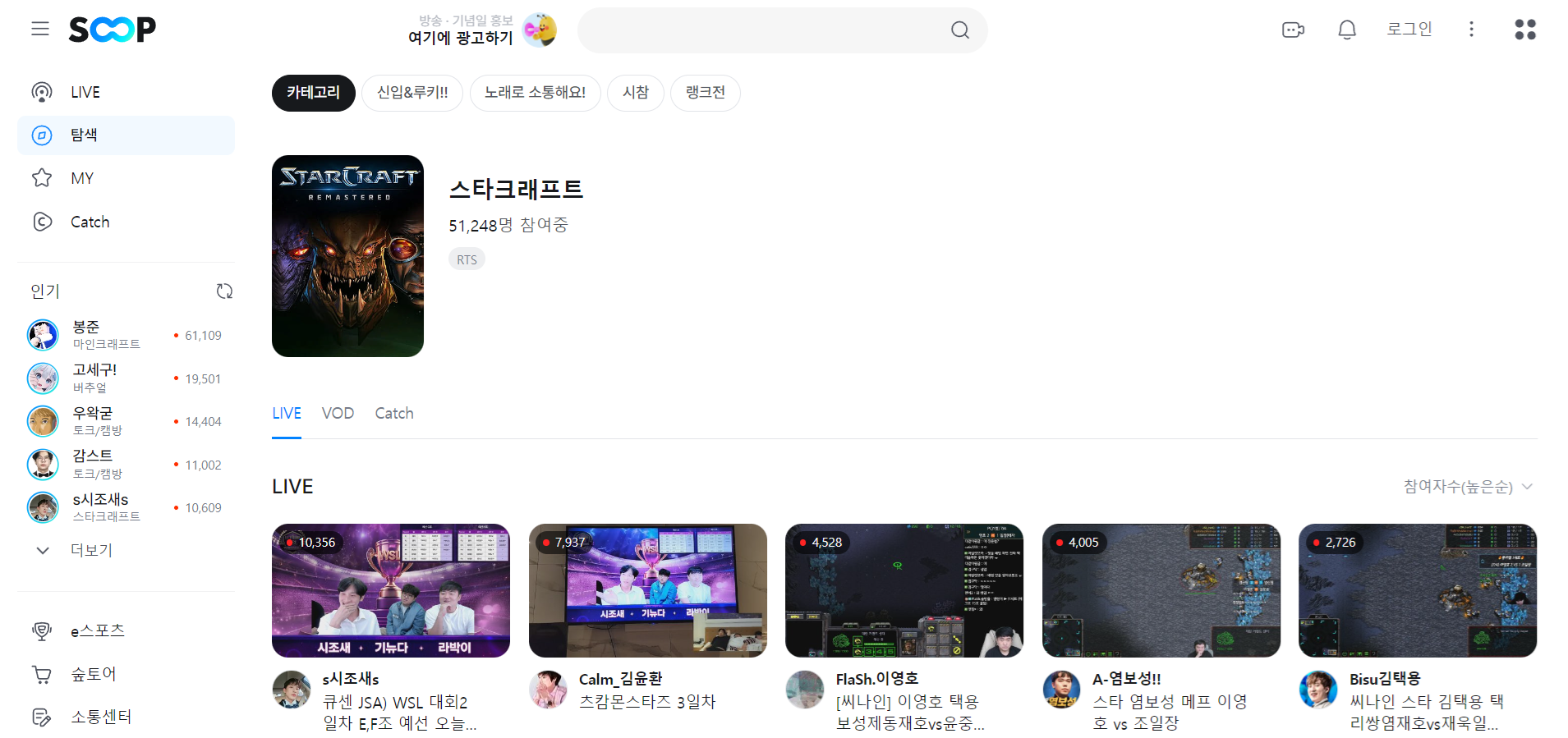Open the broadcast camera icon
The height and width of the screenshot is (738, 1568).
[x=1293, y=30]
